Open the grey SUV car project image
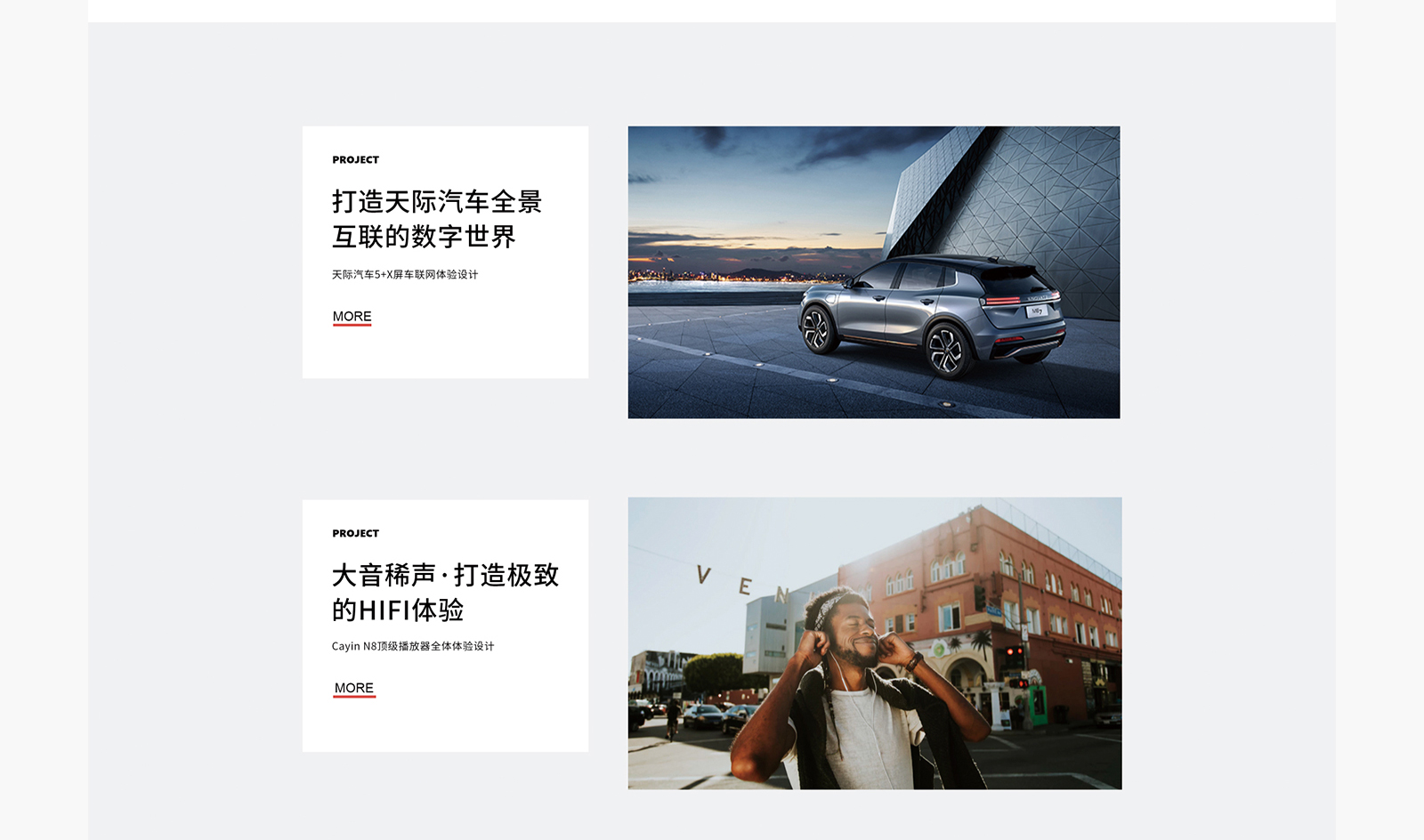This screenshot has width=1424, height=840. click(873, 272)
